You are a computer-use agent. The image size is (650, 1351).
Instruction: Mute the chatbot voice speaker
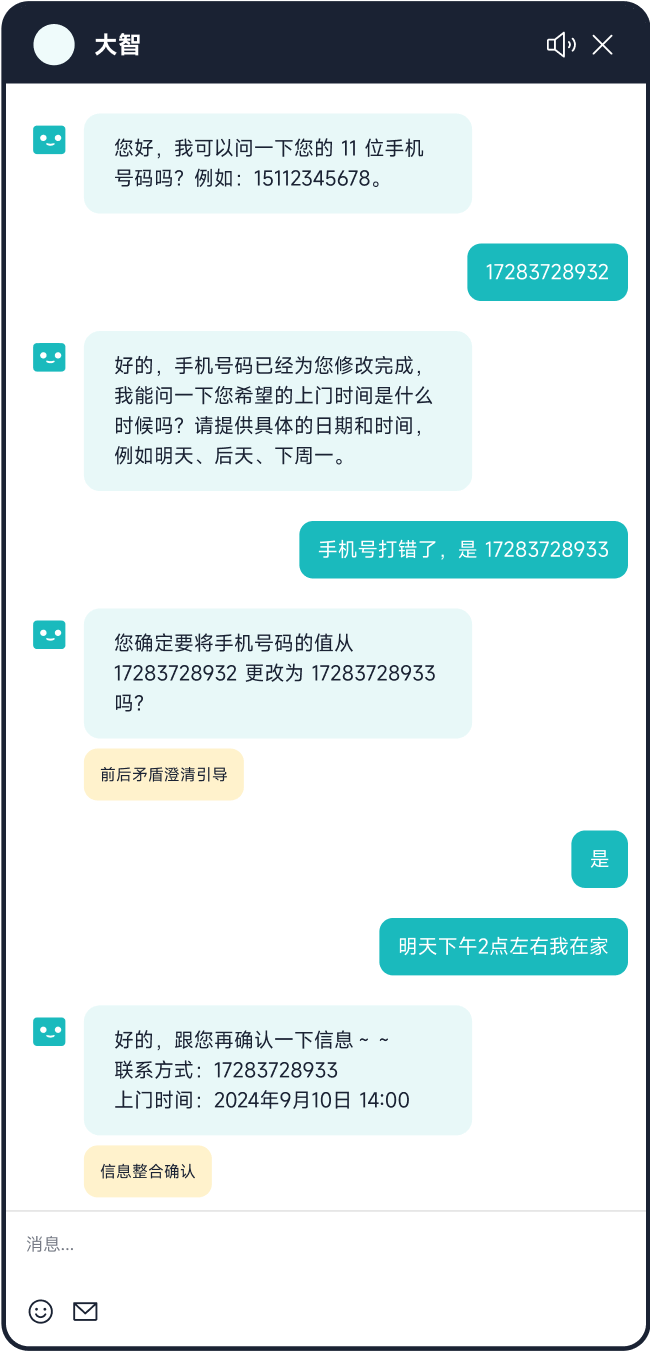click(561, 44)
